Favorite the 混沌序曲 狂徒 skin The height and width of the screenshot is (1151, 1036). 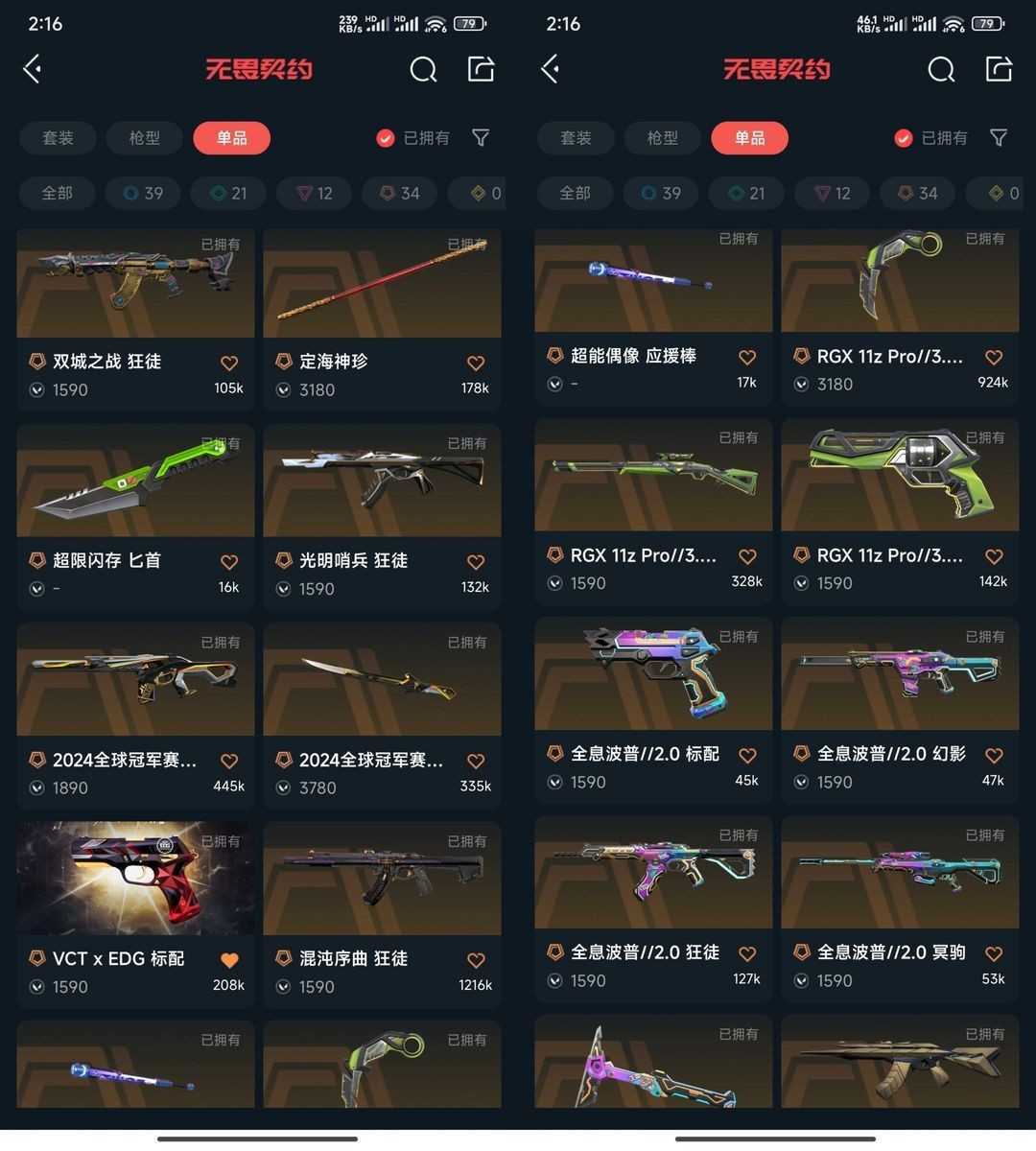[476, 959]
